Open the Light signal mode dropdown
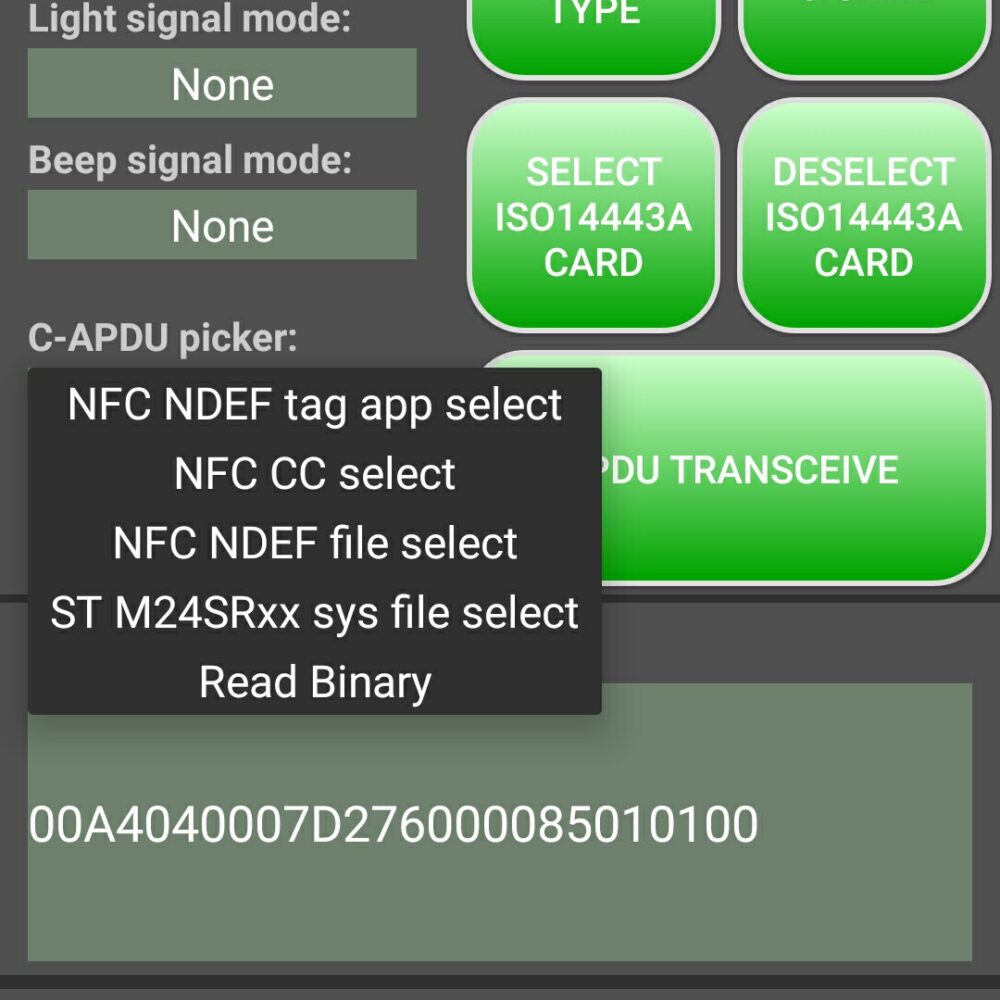1000x1000 pixels. [222, 84]
